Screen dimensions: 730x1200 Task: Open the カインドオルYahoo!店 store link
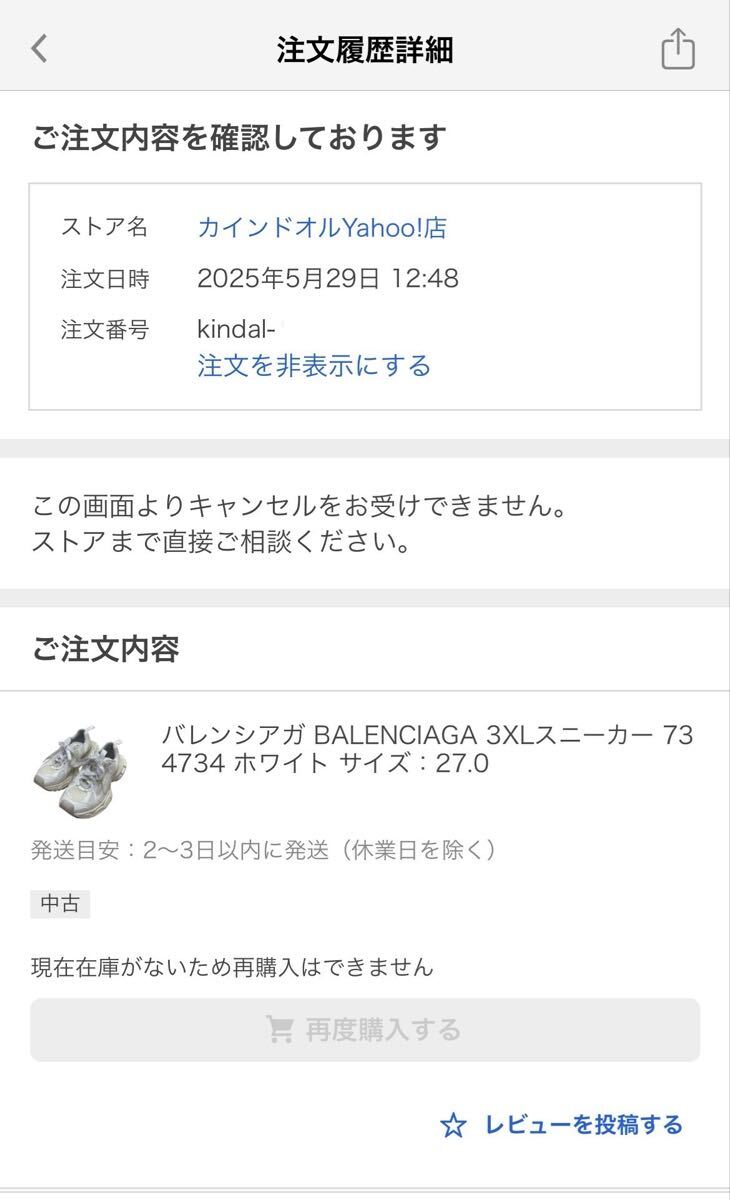click(322, 228)
